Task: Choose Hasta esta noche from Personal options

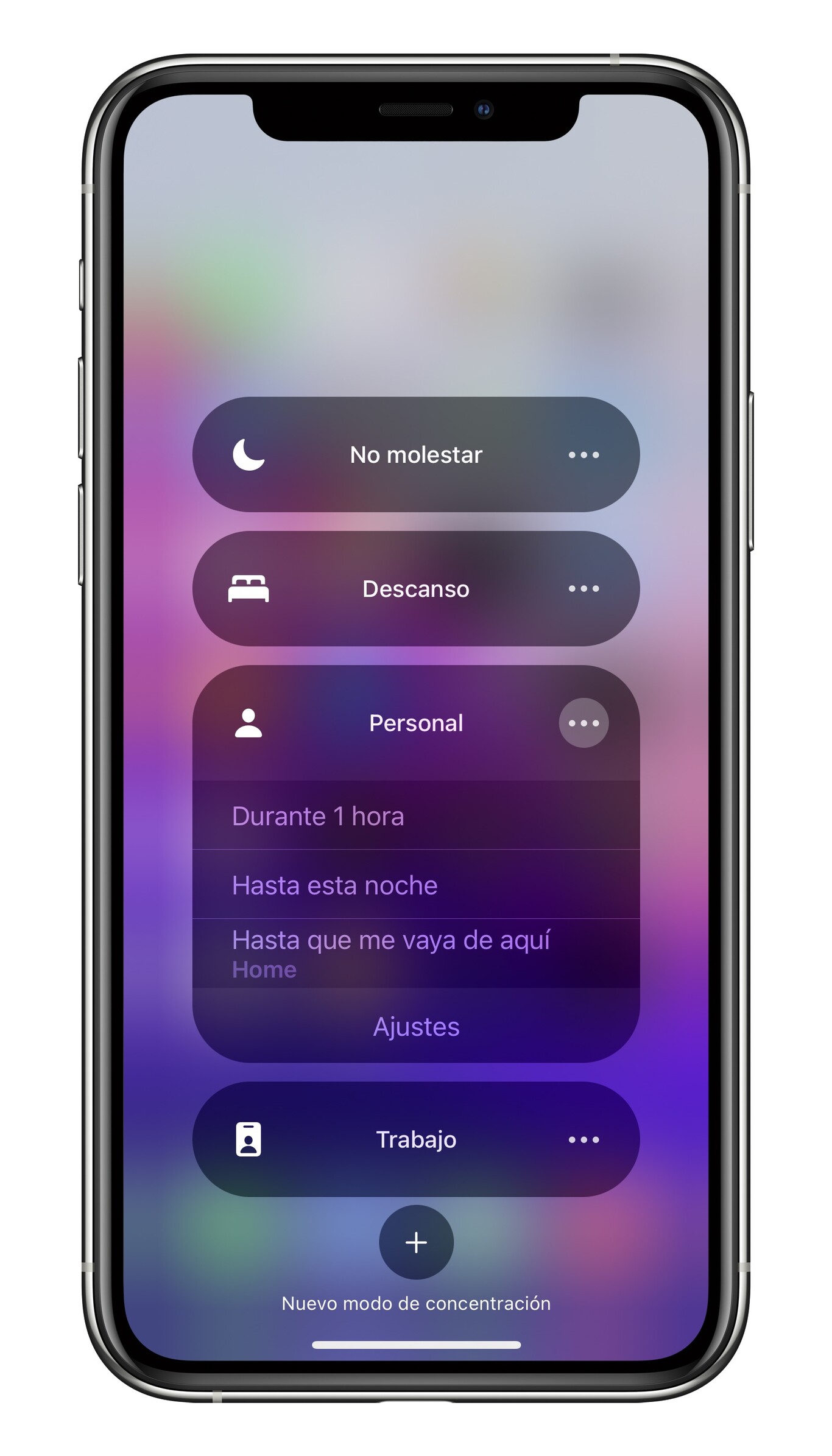Action: click(334, 886)
